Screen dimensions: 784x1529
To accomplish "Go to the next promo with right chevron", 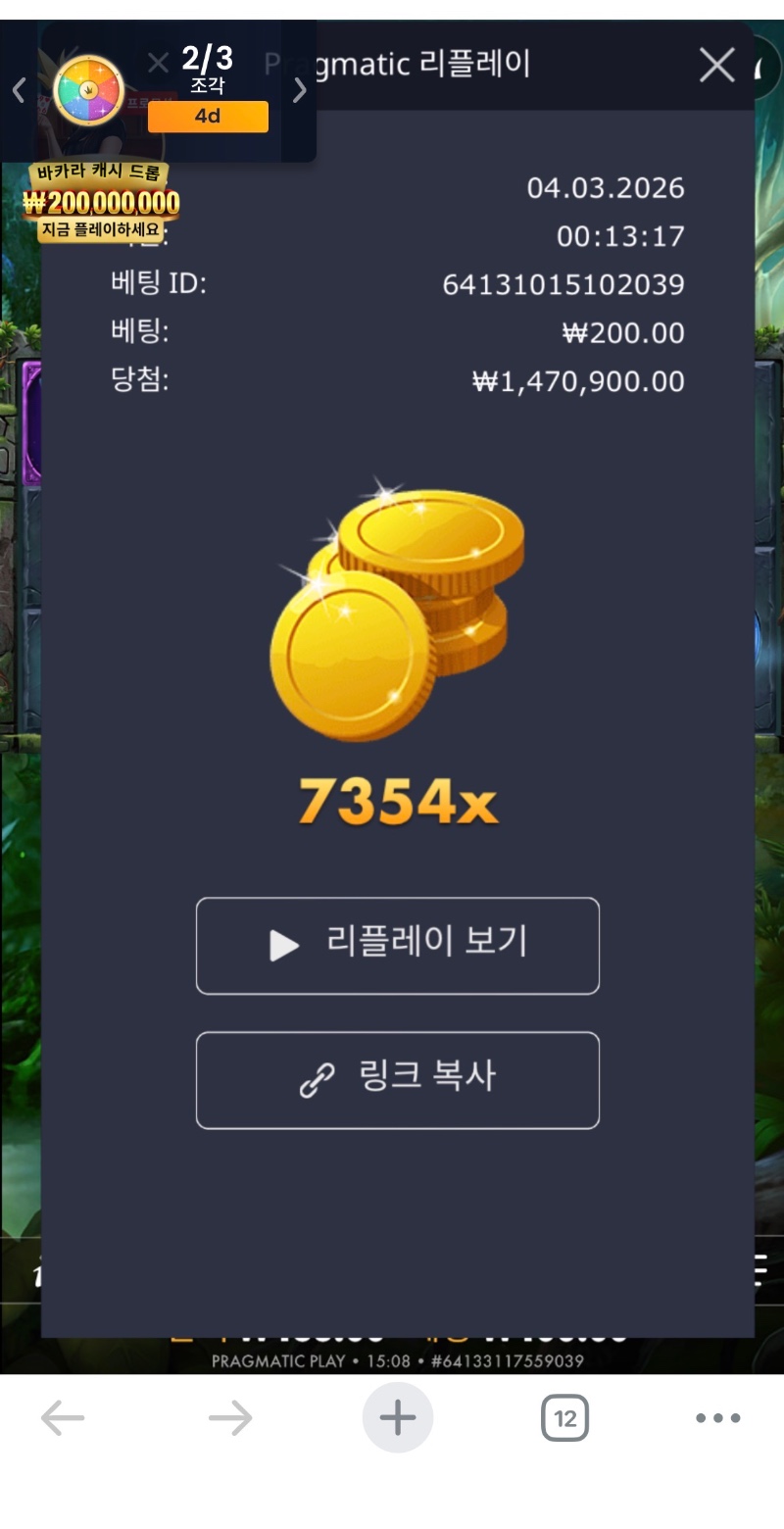I will [x=300, y=91].
